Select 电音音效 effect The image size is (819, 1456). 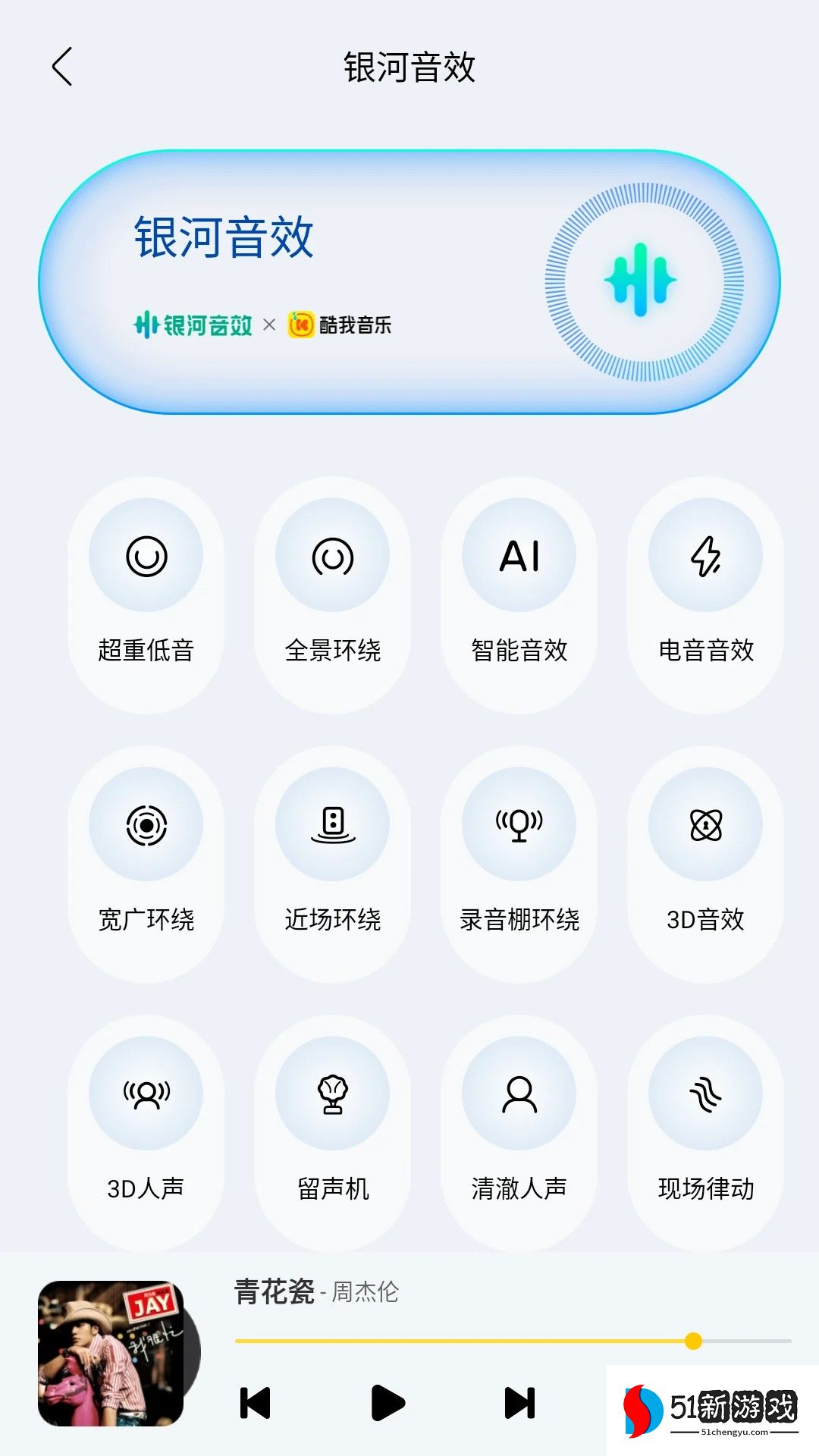[705, 557]
